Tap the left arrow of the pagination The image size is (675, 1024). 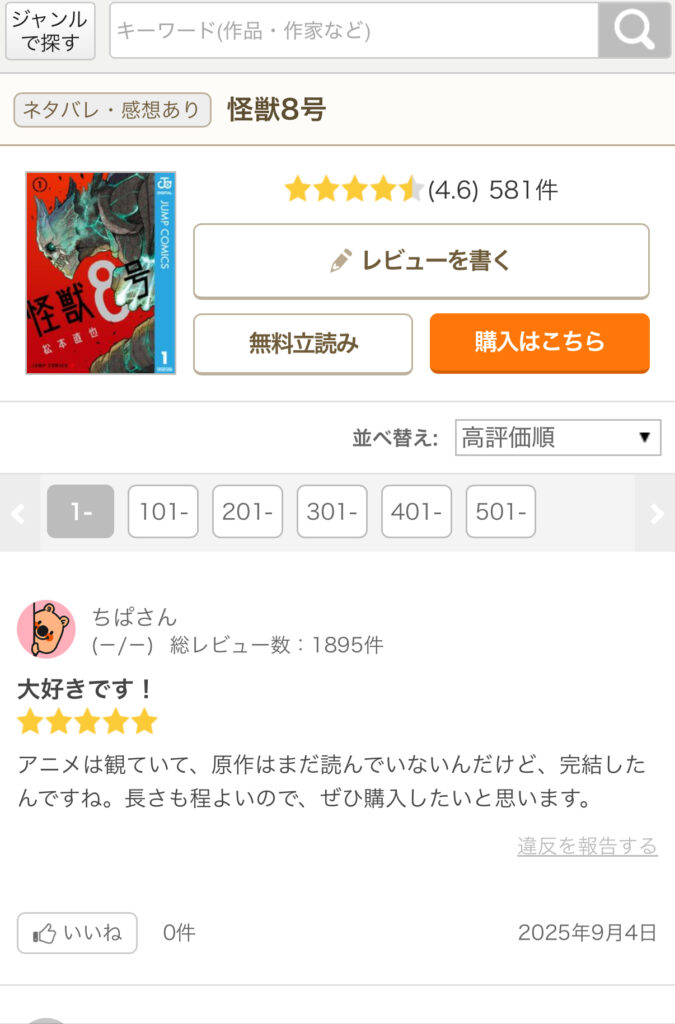17,513
